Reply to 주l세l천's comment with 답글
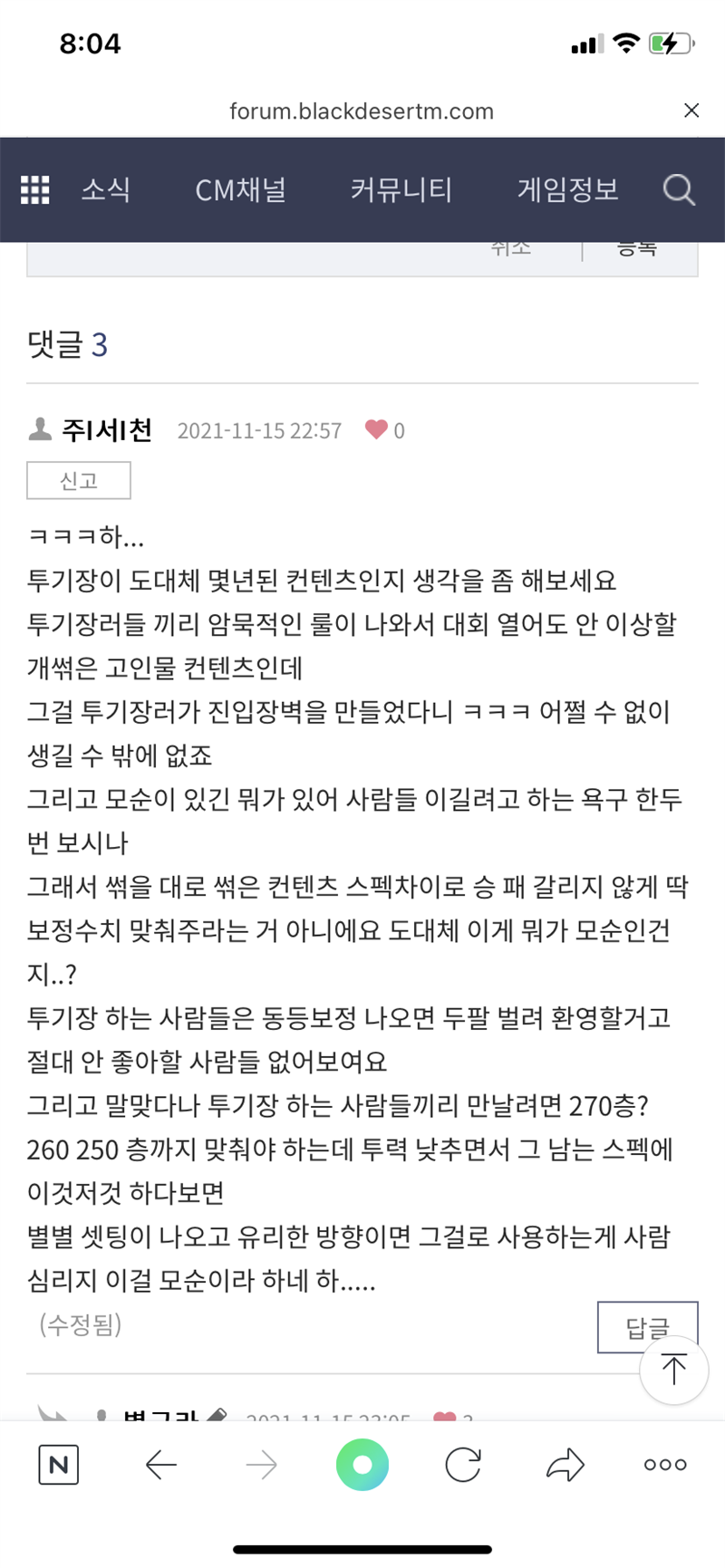The height and width of the screenshot is (1568, 725). pos(646,1327)
